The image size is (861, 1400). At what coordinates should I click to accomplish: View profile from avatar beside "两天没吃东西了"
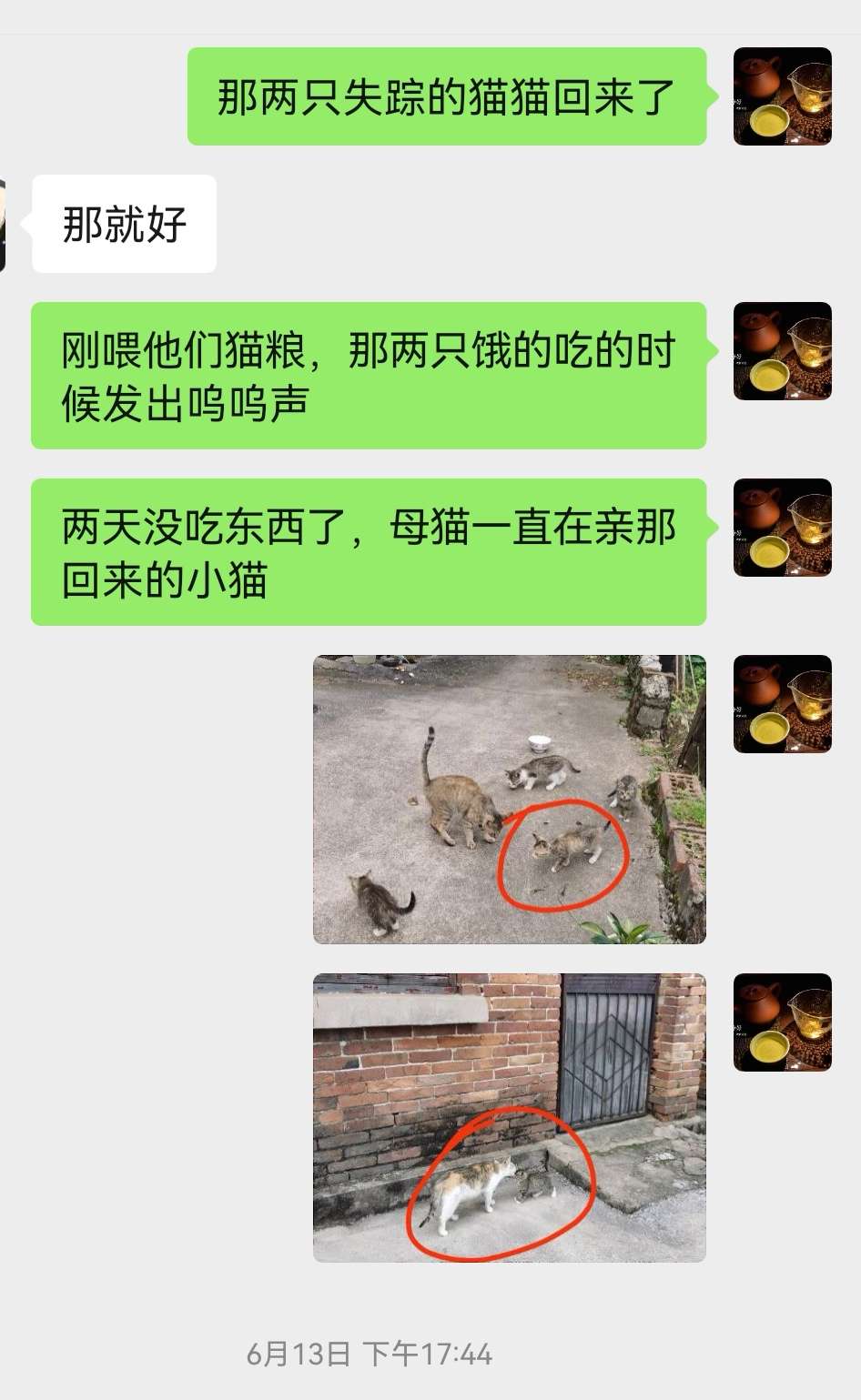click(x=782, y=528)
